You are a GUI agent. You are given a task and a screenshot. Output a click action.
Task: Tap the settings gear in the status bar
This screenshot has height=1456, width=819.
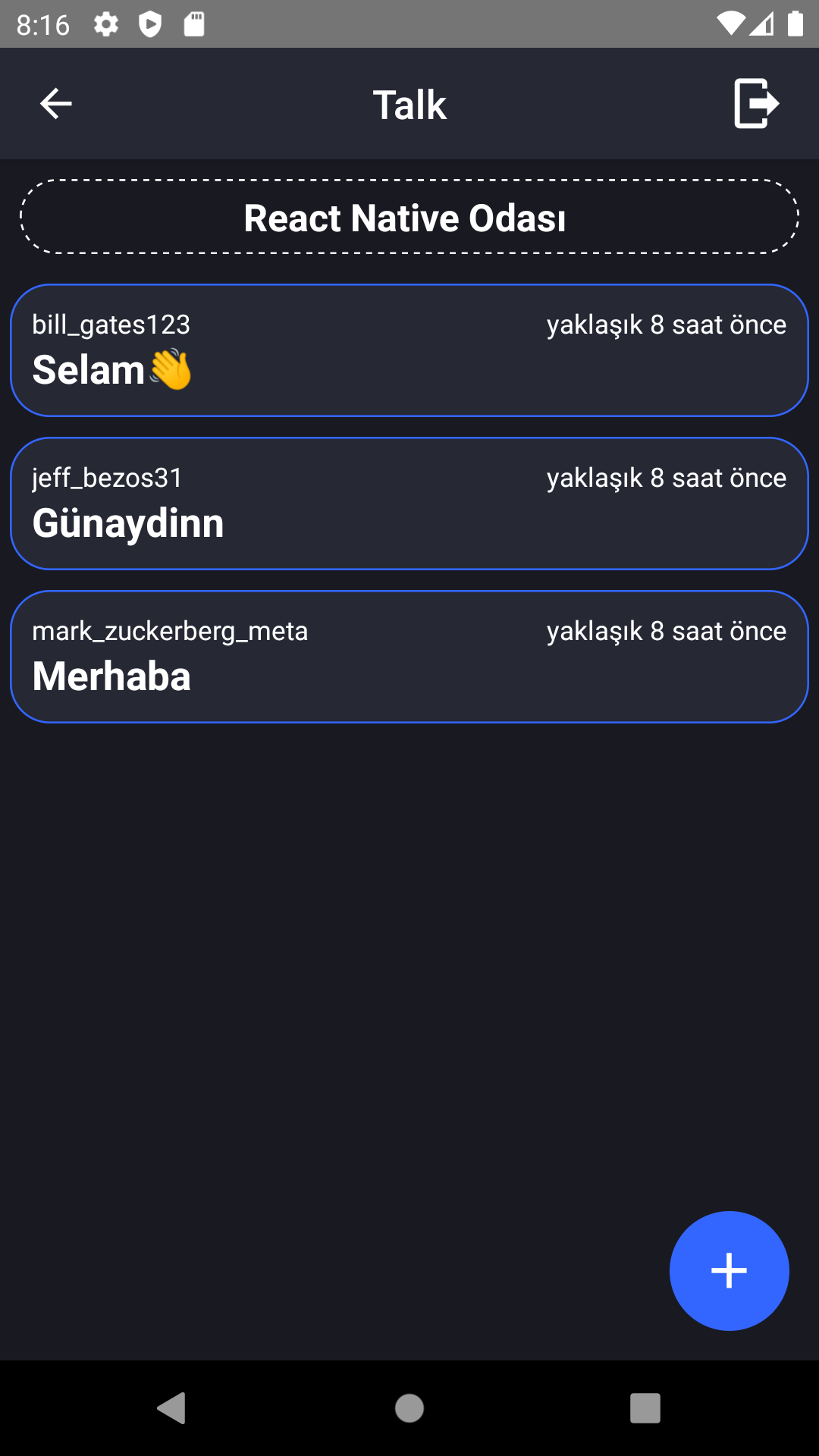click(105, 24)
